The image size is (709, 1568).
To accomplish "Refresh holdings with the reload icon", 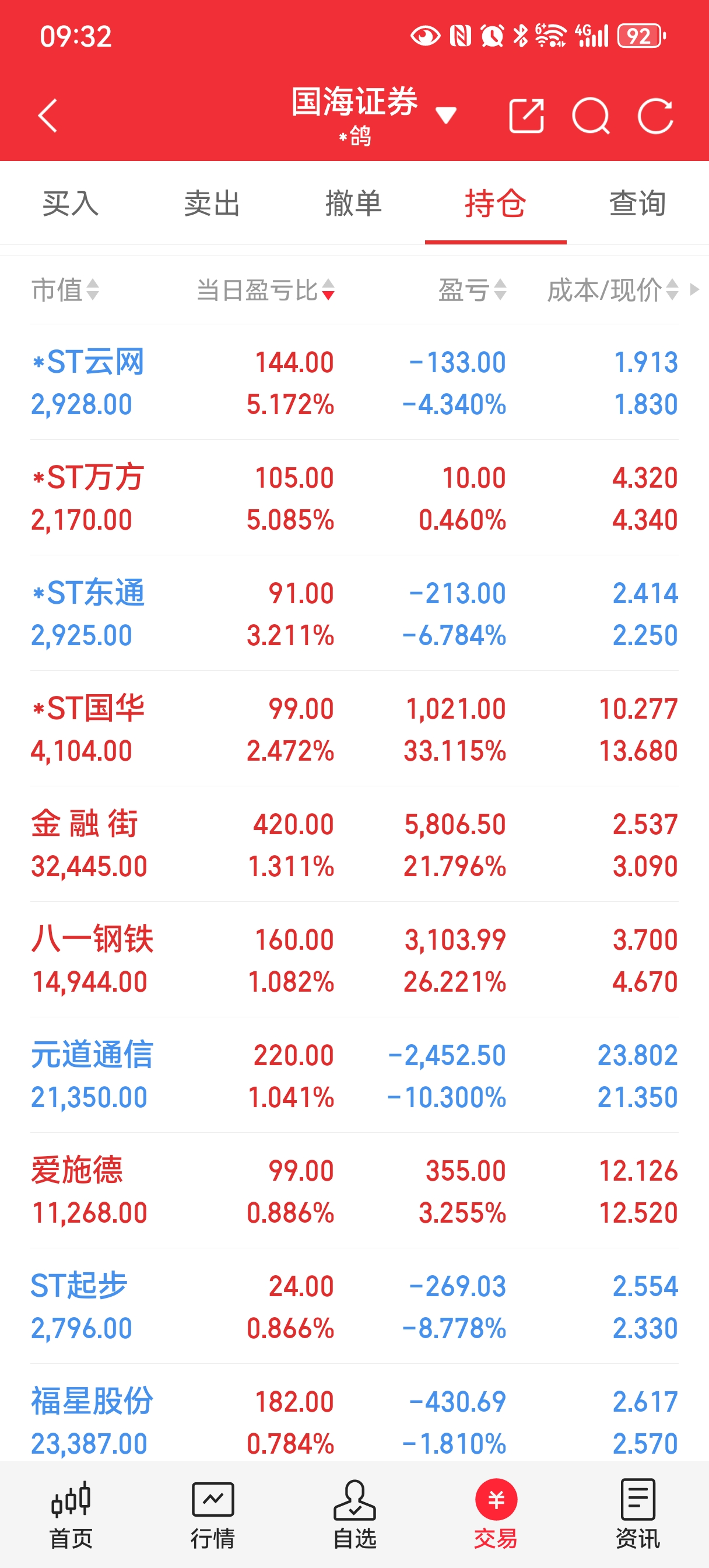I will 655,116.
